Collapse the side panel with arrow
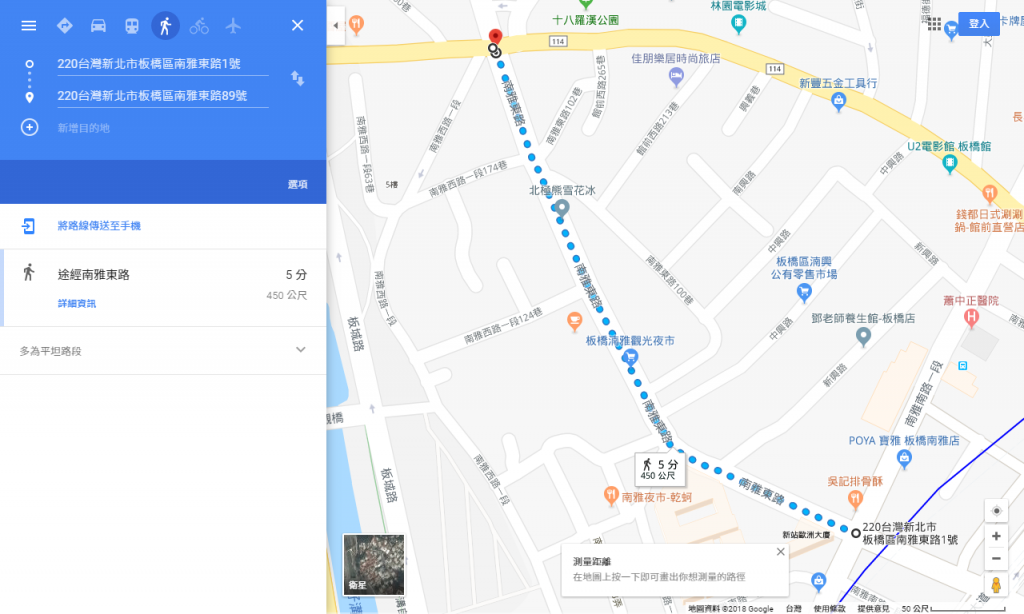Viewport: 1024px width, 614px height. tap(335, 24)
